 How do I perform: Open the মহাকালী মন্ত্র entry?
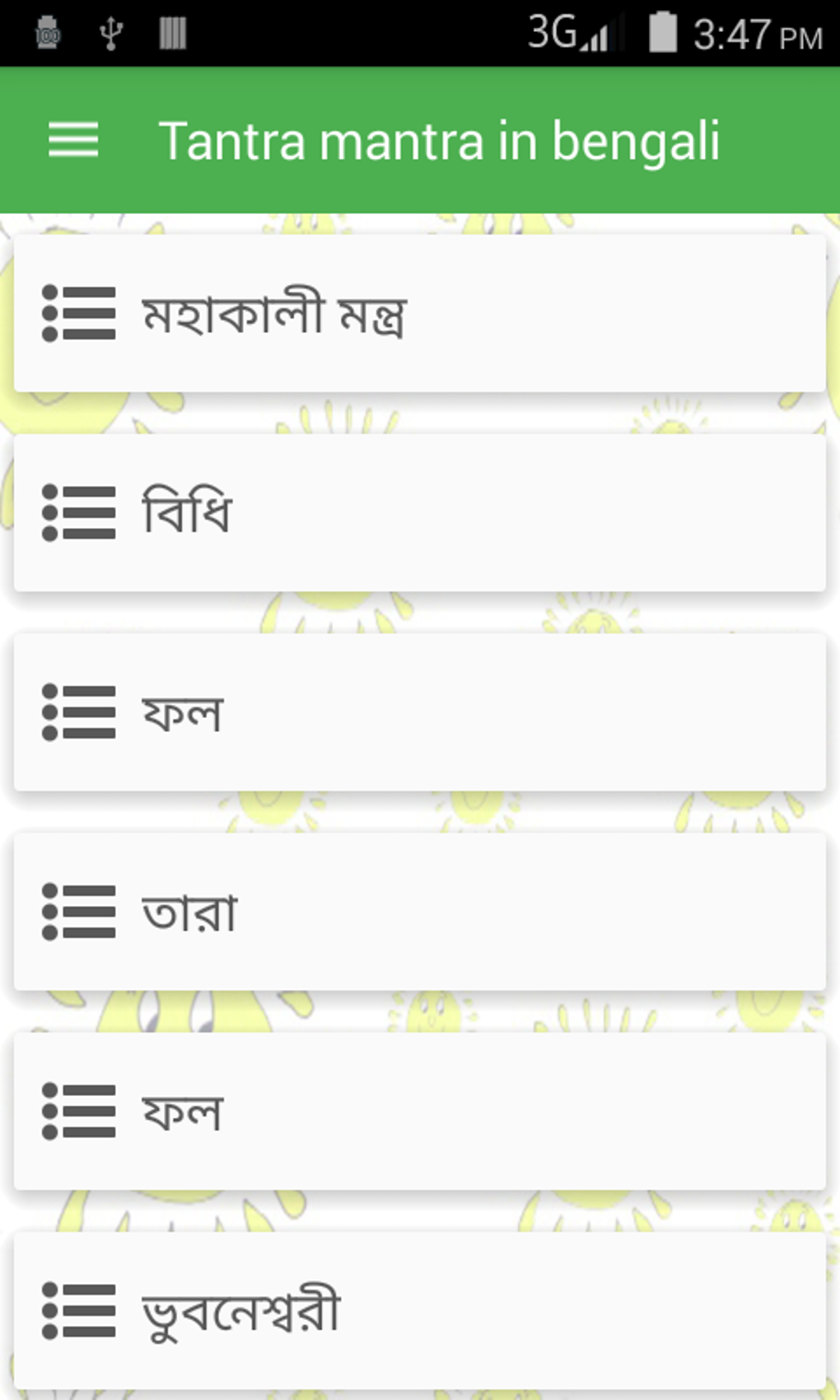[420, 313]
